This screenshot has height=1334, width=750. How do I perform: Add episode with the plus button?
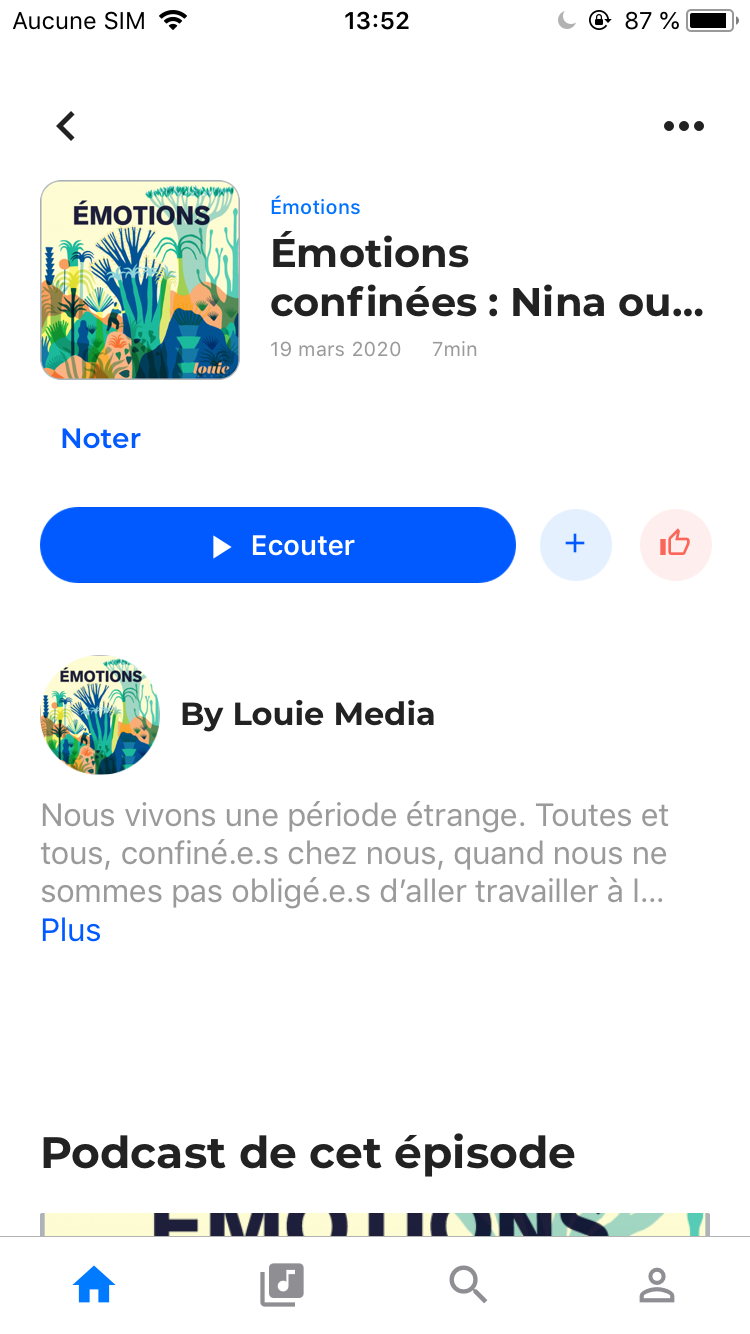coord(575,545)
